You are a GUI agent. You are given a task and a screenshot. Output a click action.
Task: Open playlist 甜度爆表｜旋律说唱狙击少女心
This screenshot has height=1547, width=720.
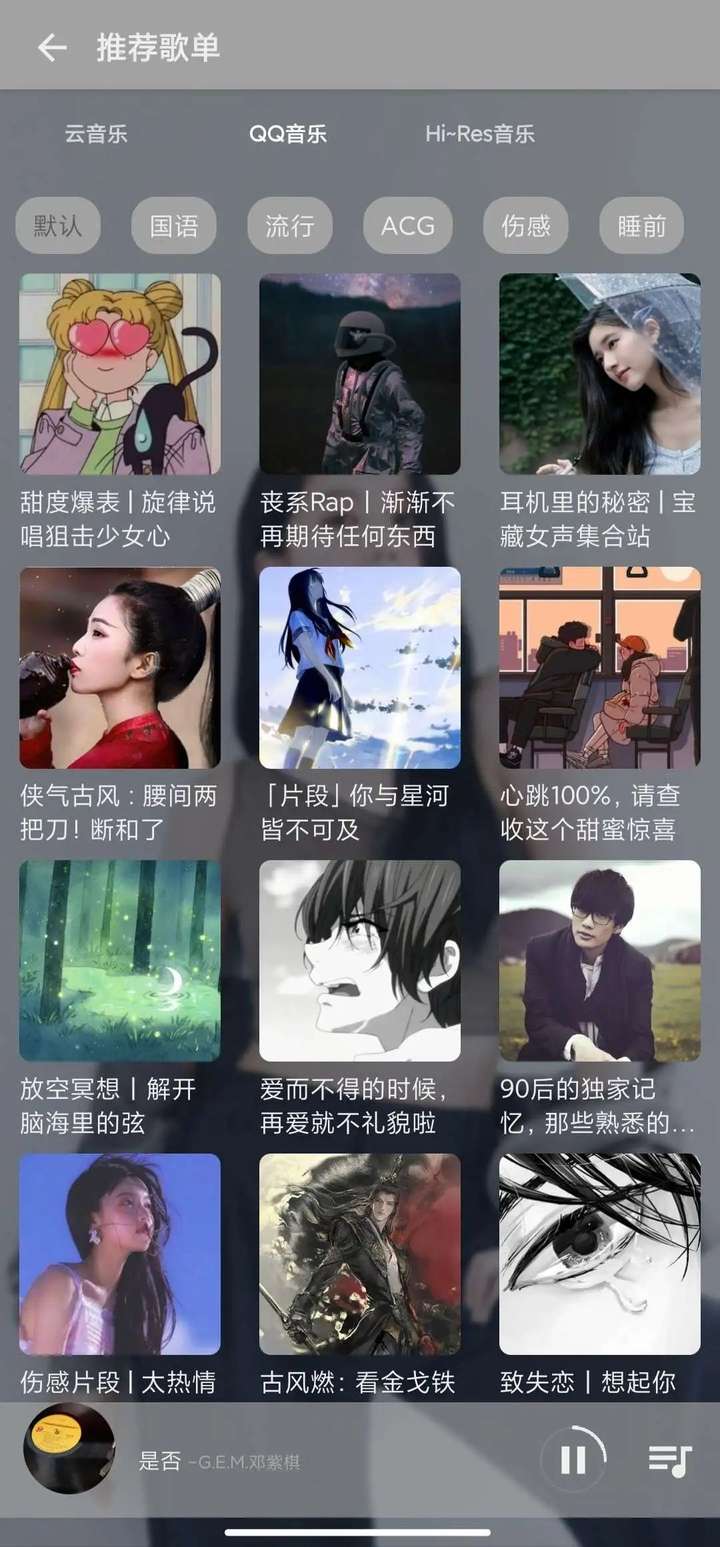[x=120, y=374]
